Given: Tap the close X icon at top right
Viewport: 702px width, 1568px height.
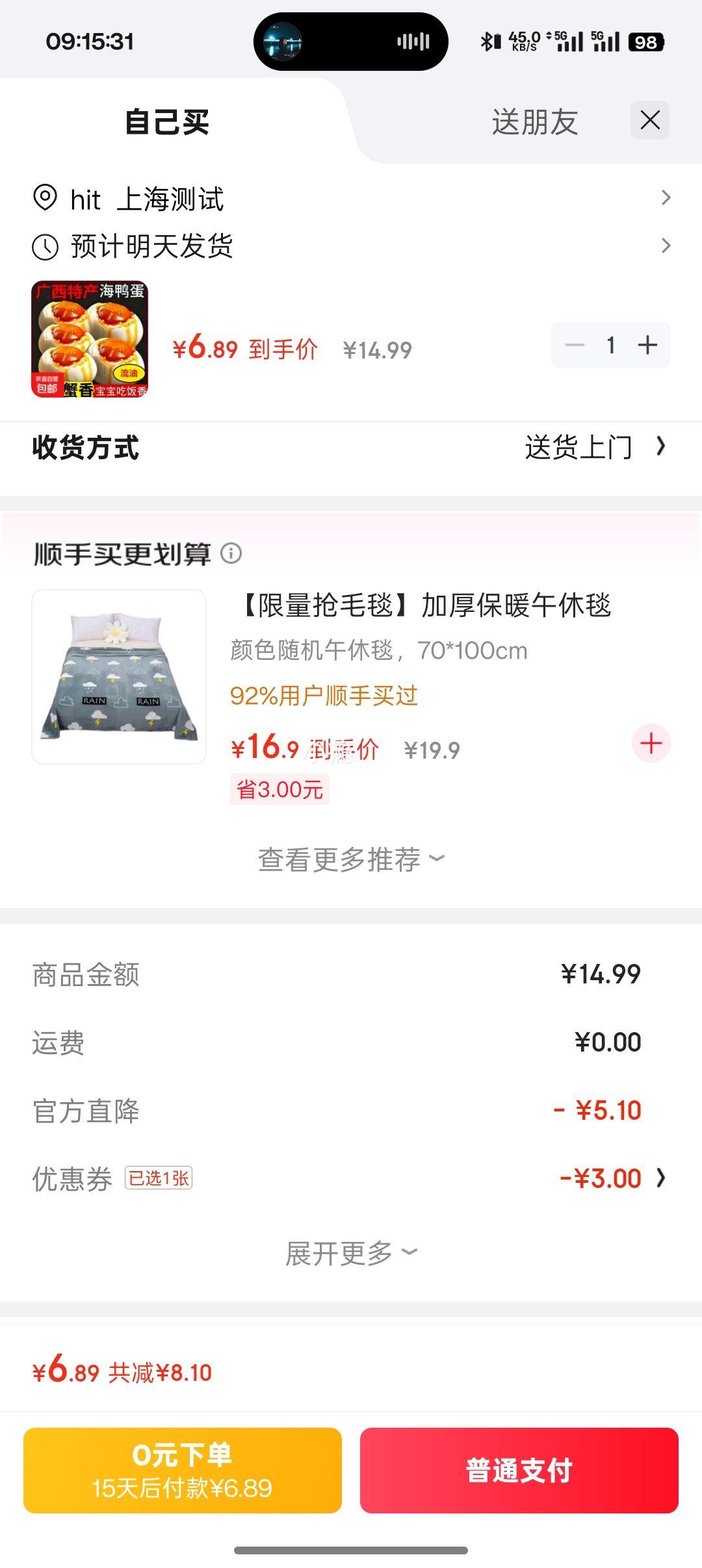Looking at the screenshot, I should tap(648, 120).
